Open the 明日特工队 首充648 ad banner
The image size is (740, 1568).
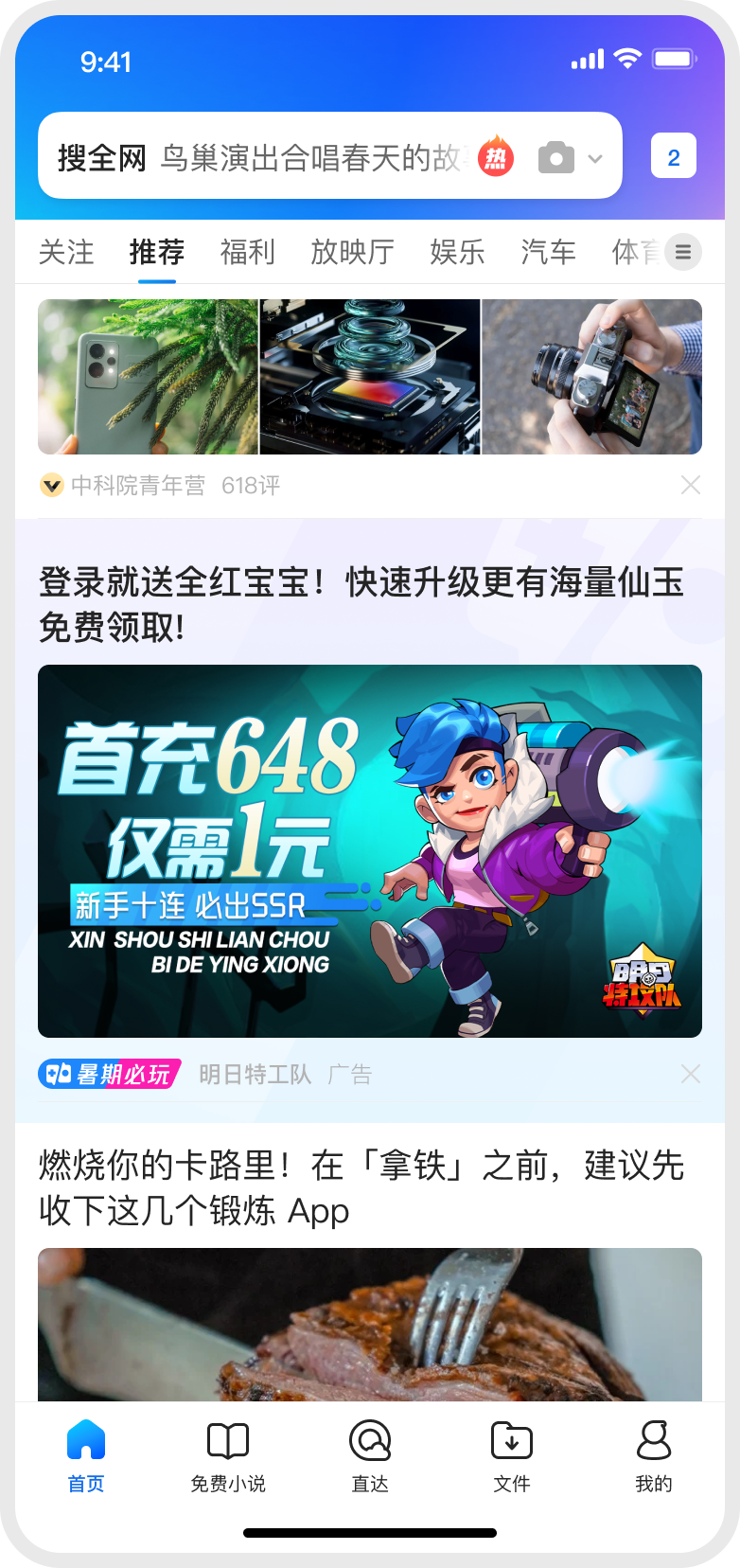pos(369,850)
